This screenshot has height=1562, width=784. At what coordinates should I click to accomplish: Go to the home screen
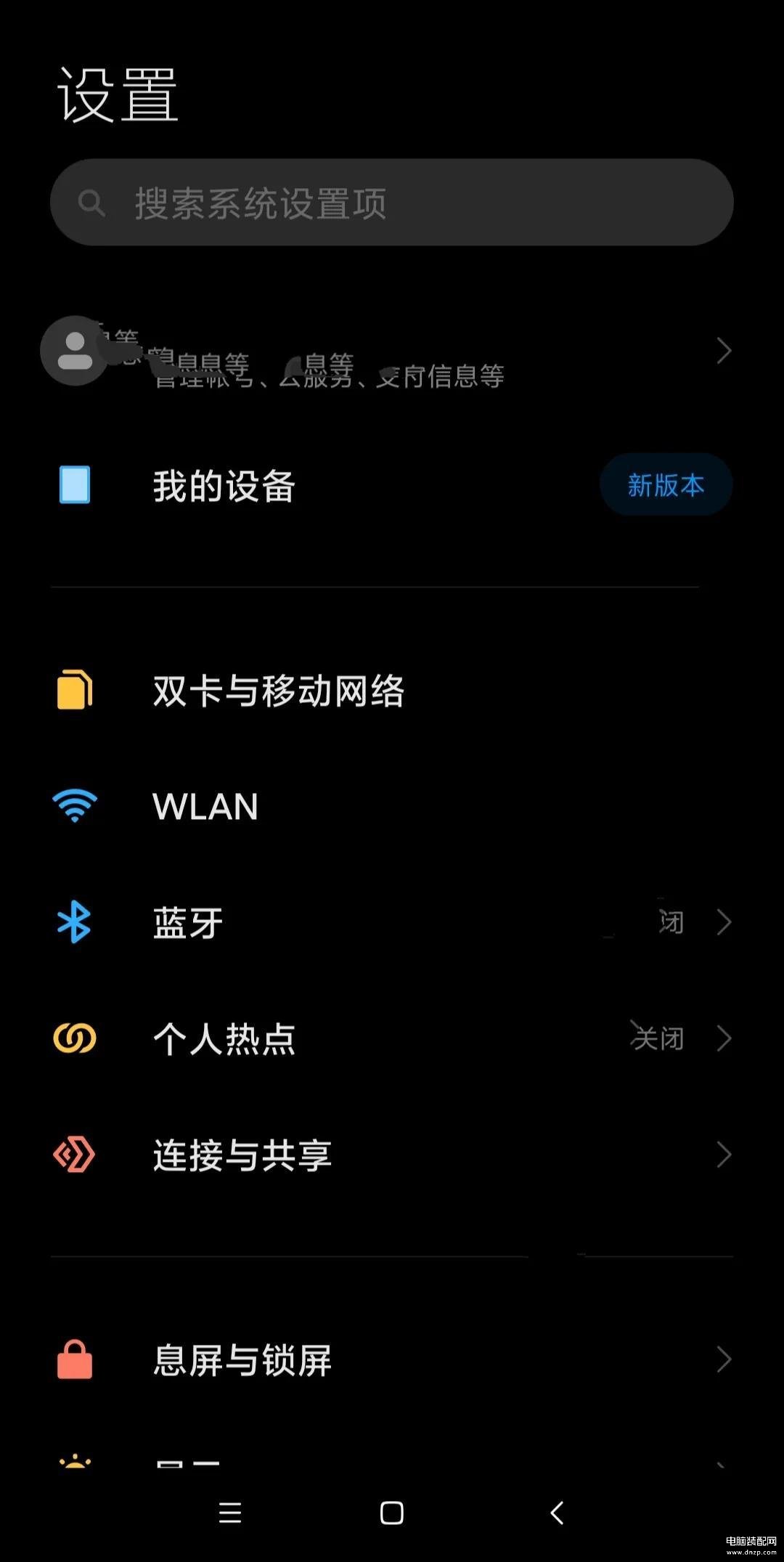(x=392, y=1513)
